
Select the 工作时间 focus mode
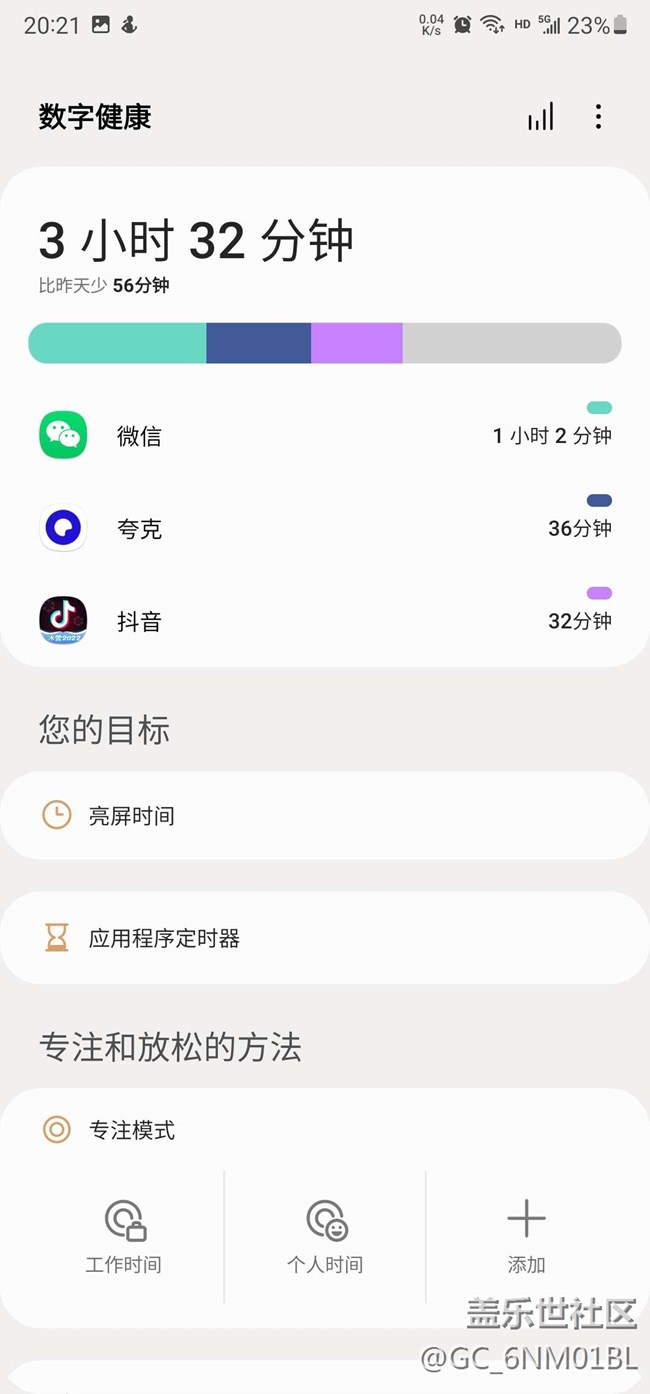point(124,1236)
